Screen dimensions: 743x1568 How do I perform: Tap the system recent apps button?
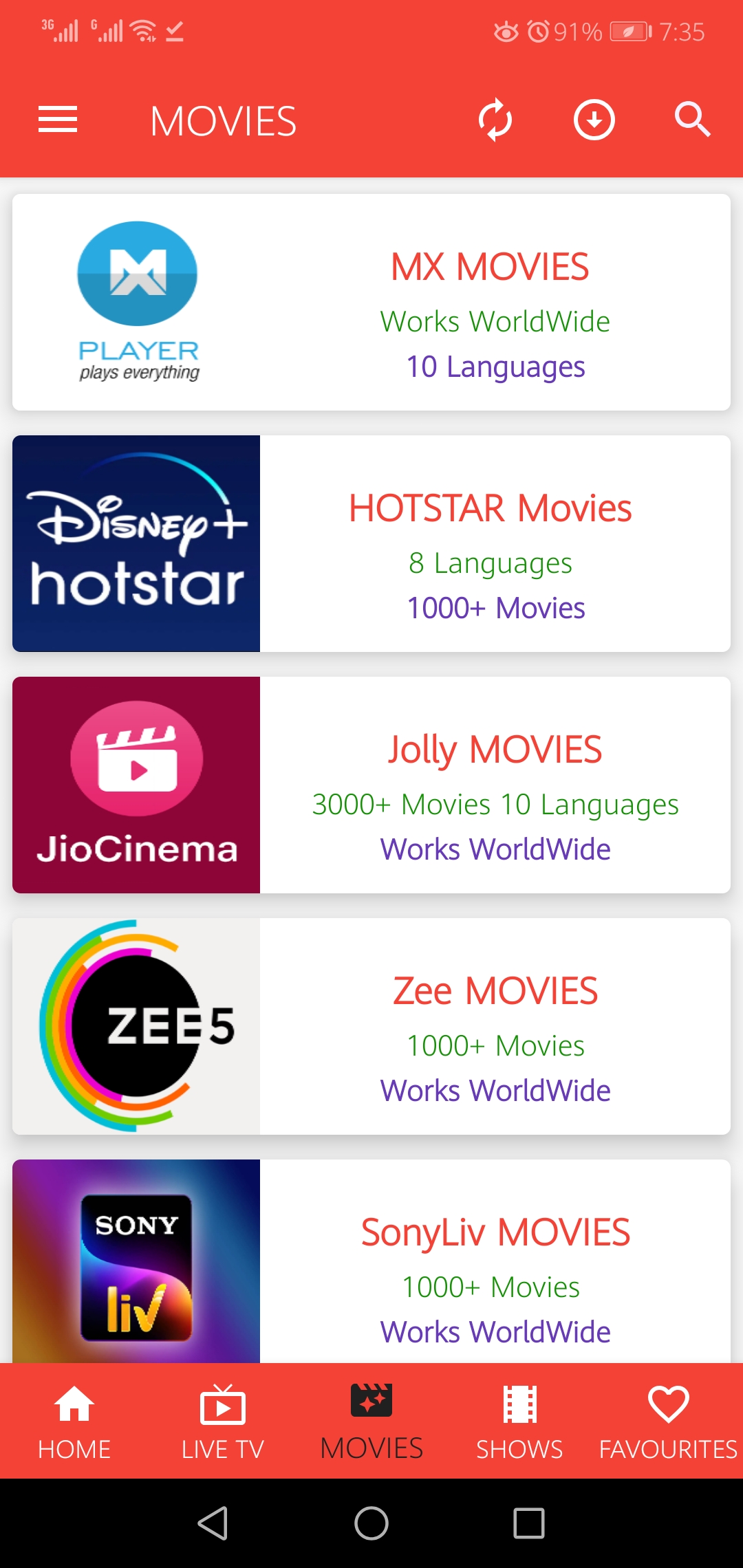[x=529, y=1523]
